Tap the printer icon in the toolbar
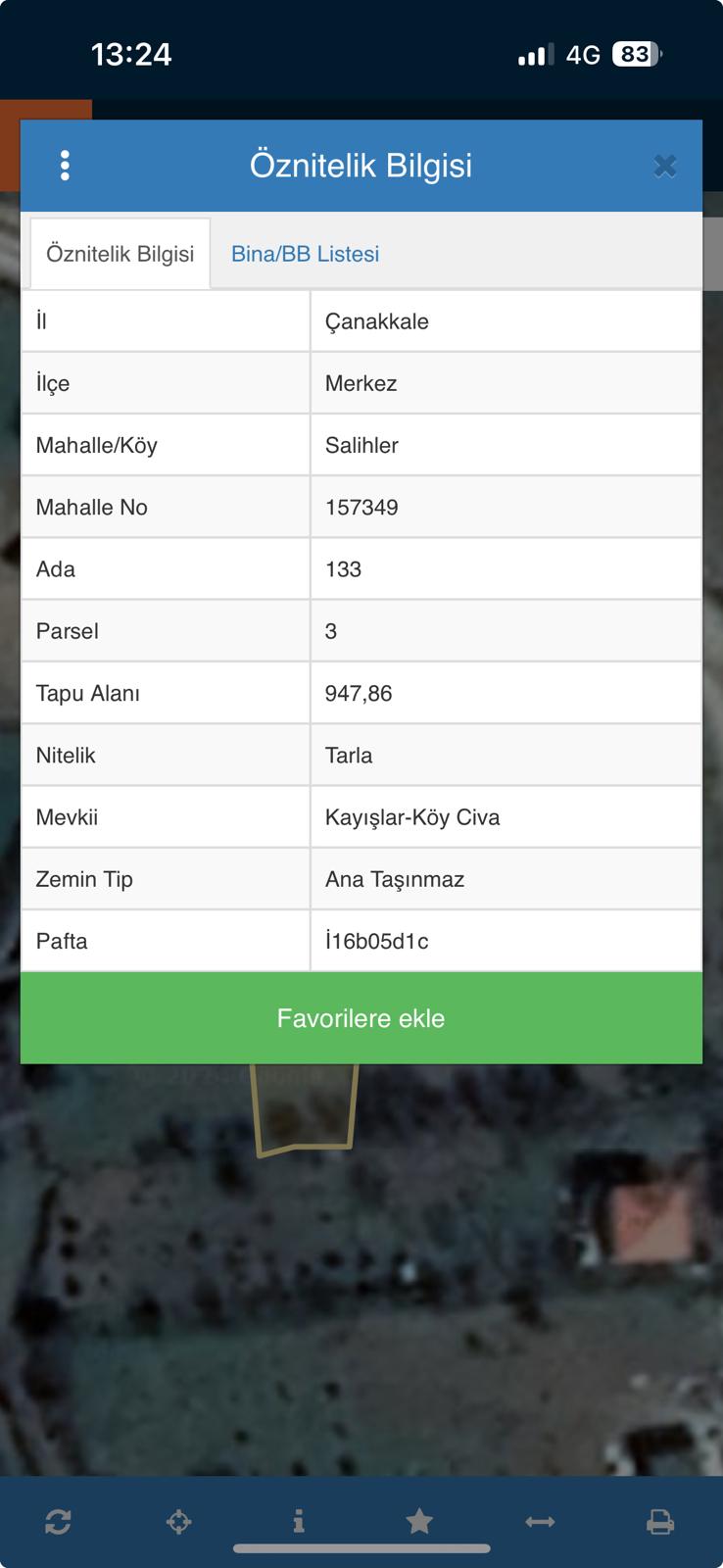 pyautogui.click(x=660, y=1522)
